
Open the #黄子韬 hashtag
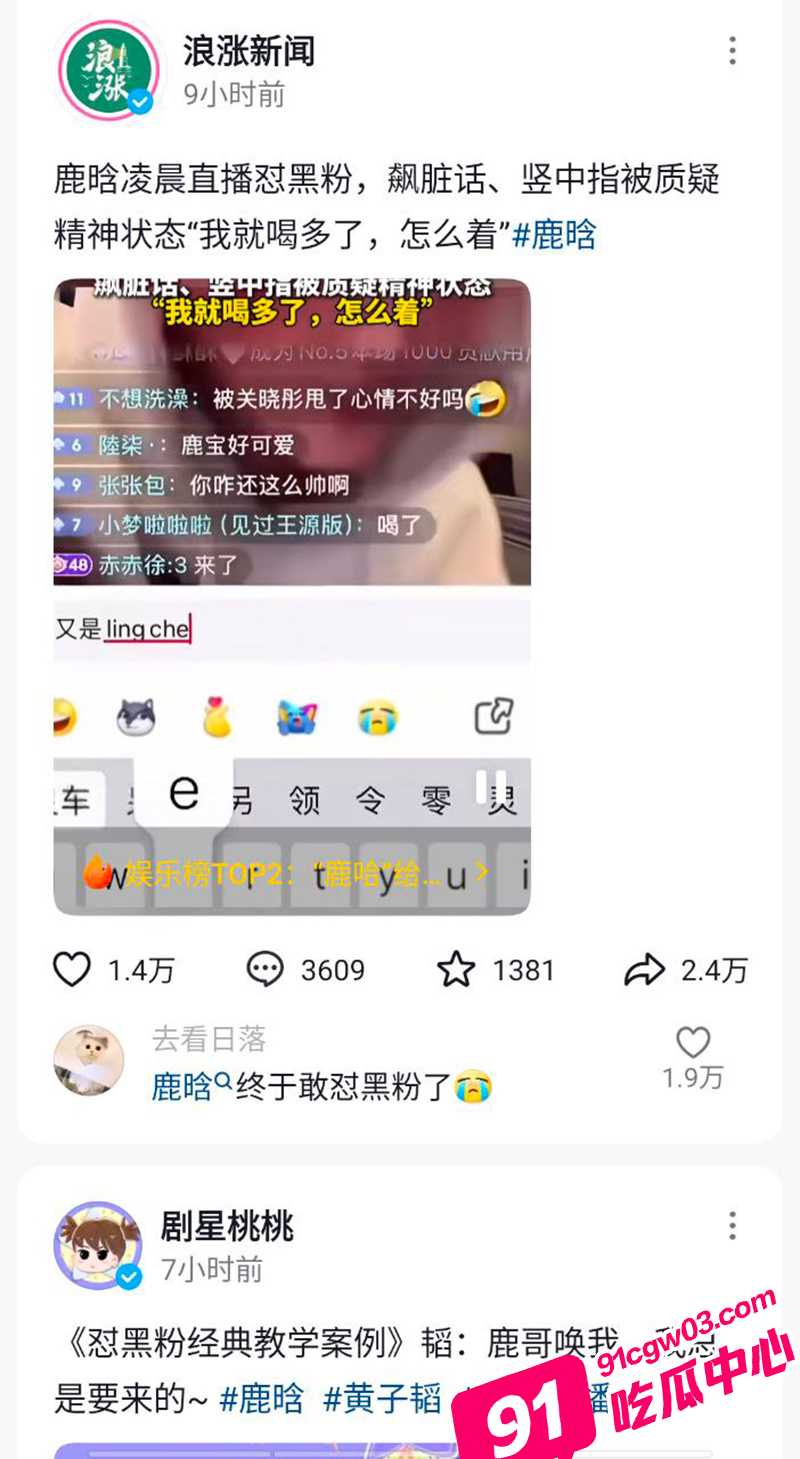pos(382,1398)
